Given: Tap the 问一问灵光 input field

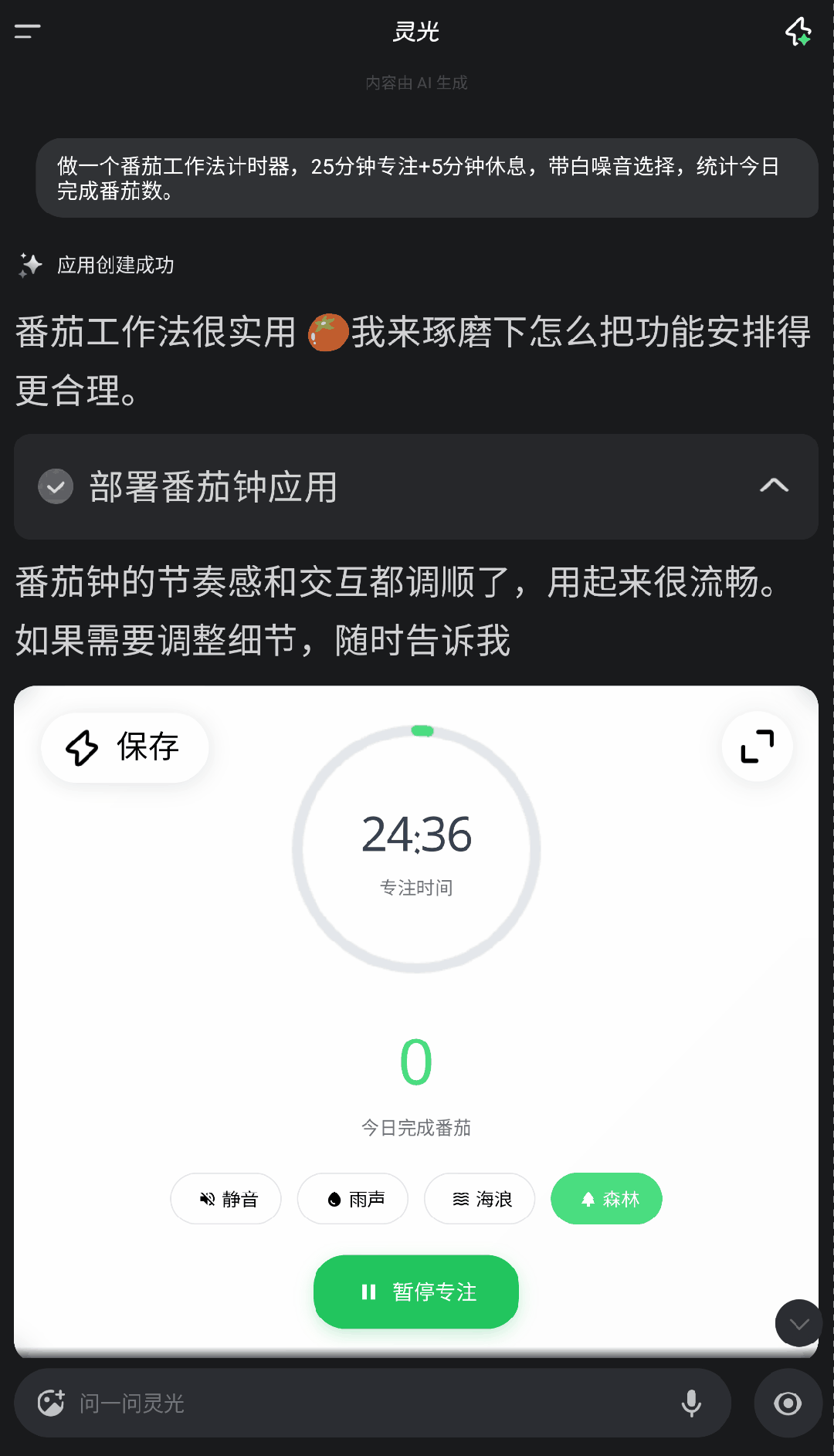Looking at the screenshot, I should (x=309, y=1404).
